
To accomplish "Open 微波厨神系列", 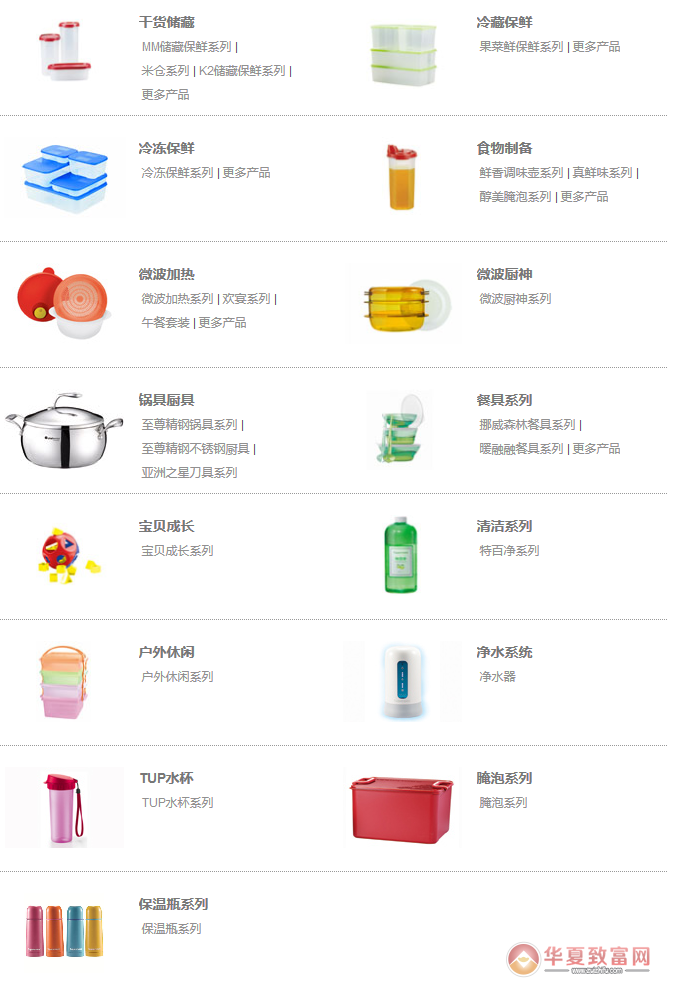I will tap(515, 299).
